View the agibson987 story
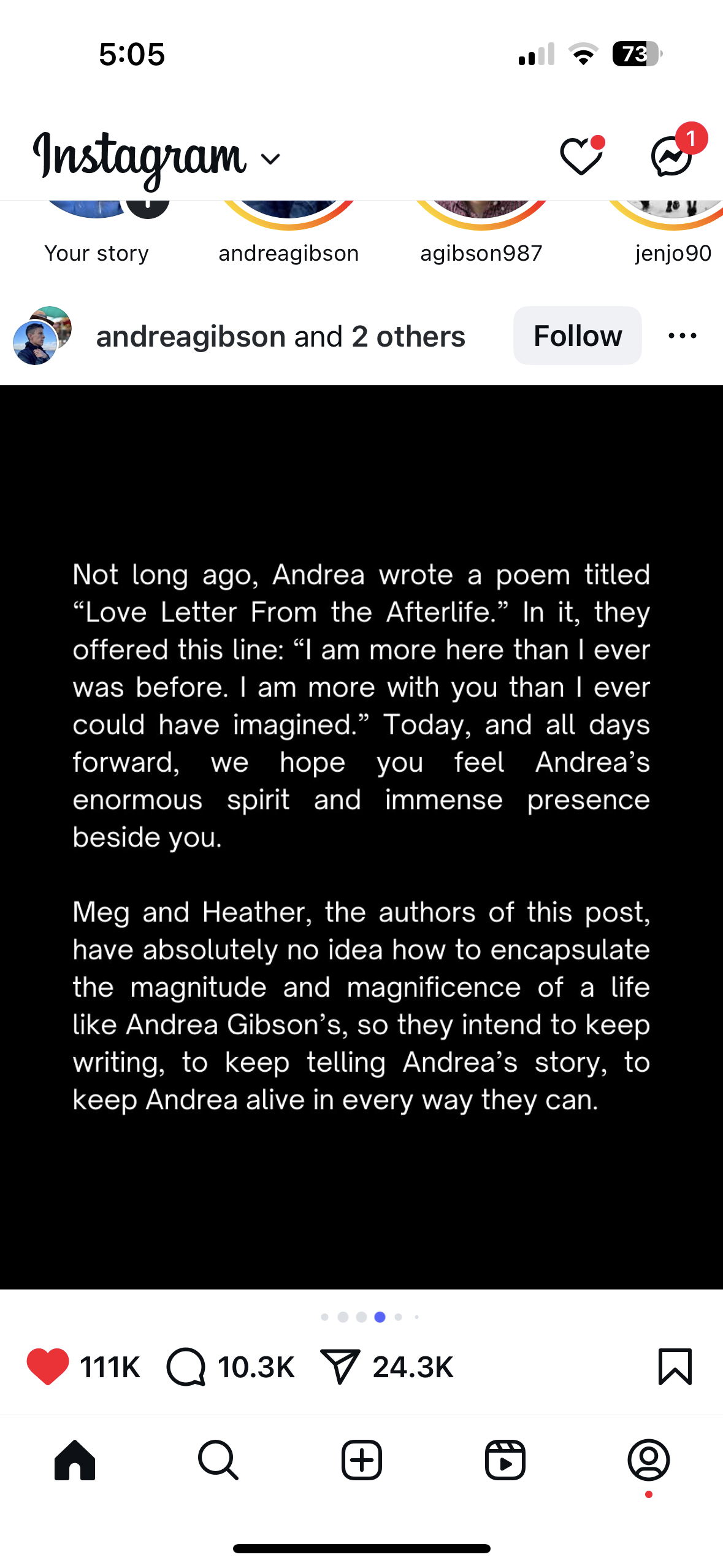 [481, 233]
